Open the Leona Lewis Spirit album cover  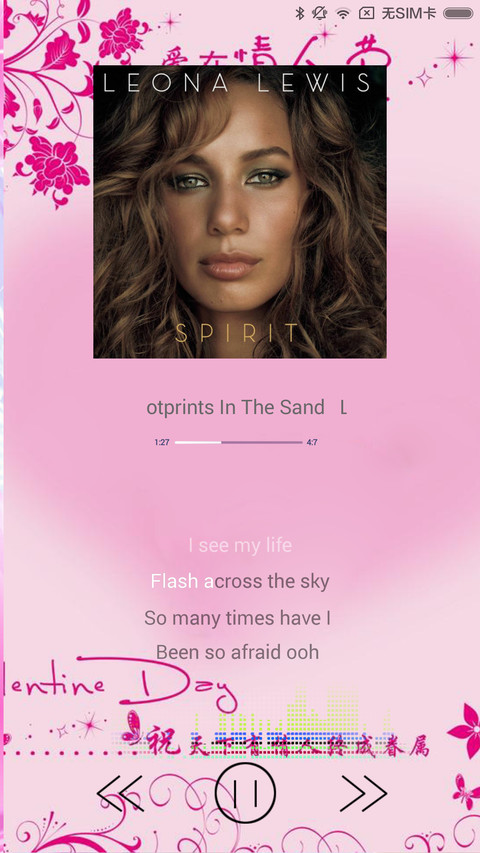point(240,212)
